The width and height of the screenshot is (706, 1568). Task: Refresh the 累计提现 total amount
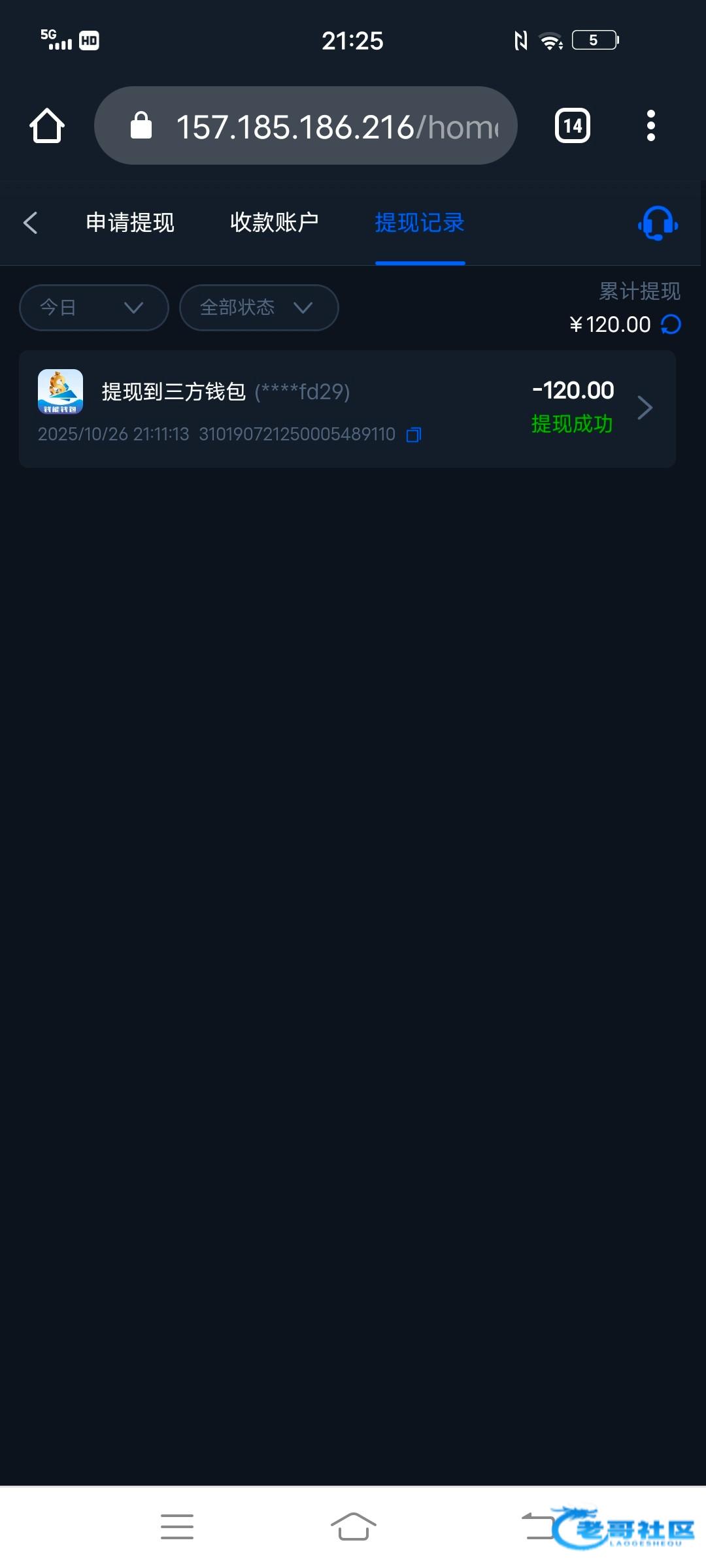coord(671,325)
